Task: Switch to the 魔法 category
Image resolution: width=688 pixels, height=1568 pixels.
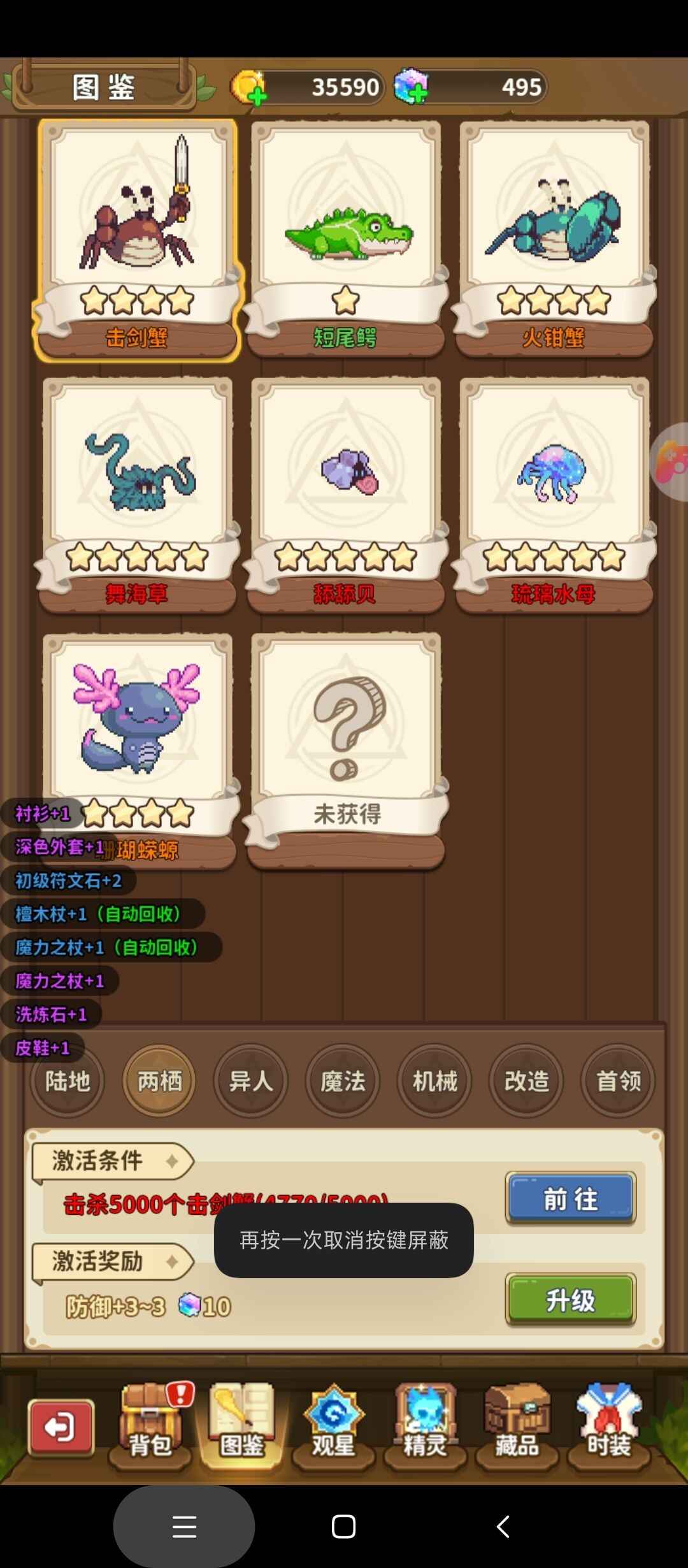Action: click(343, 1080)
